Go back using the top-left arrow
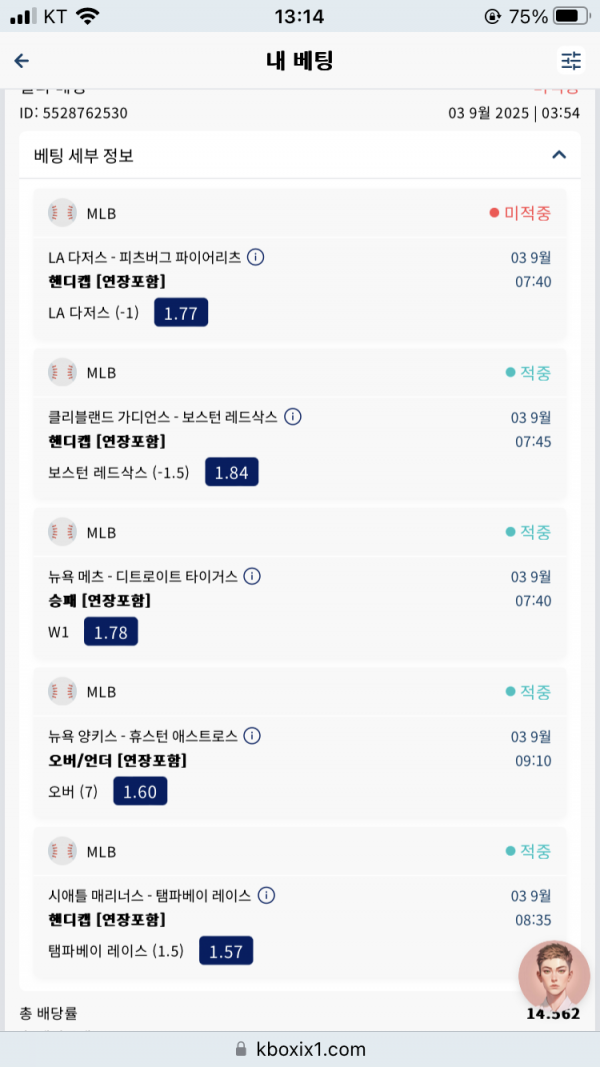600x1067 pixels. tap(22, 61)
